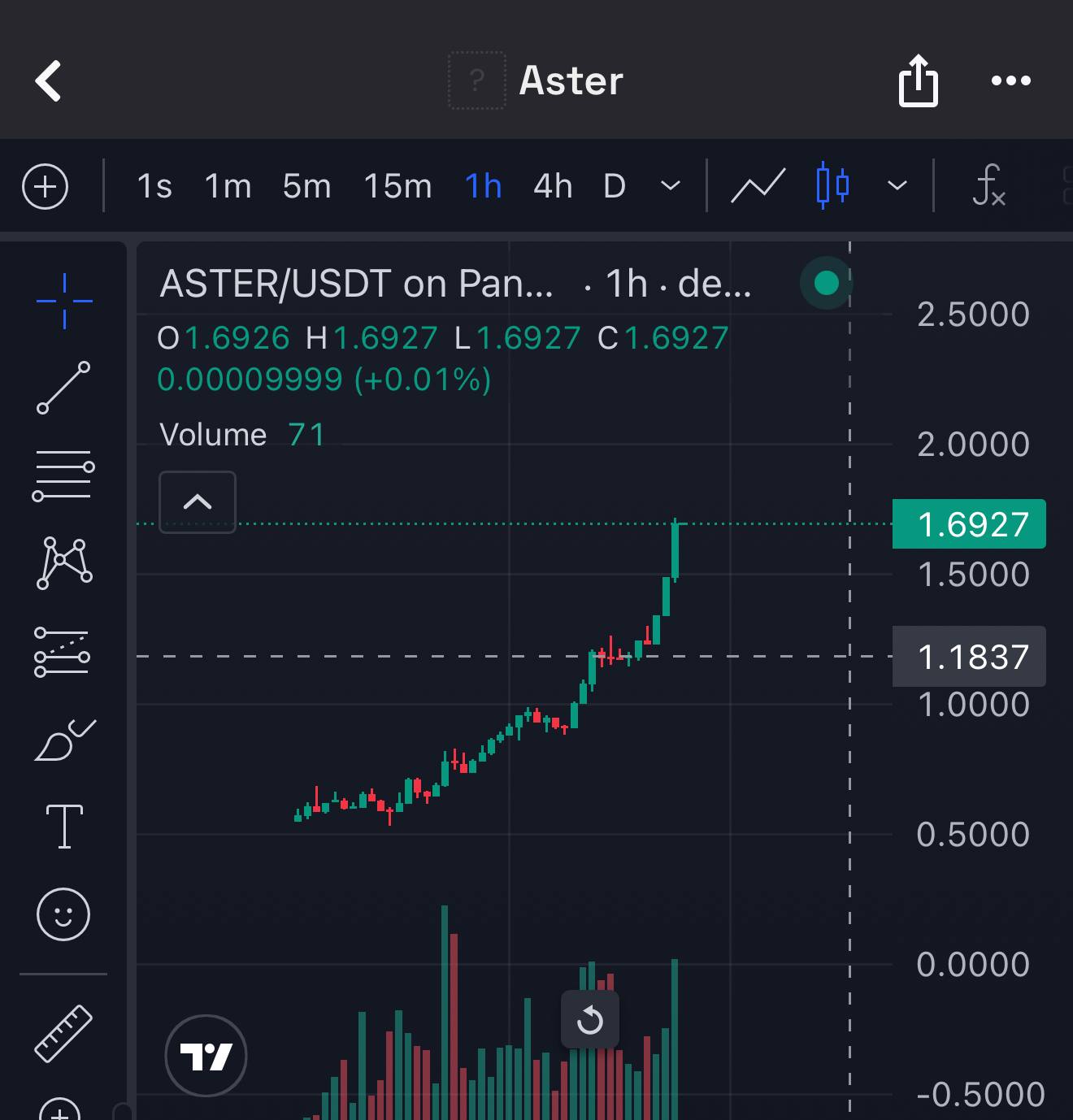Screen dimensions: 1073x1120
Task: Open the emoji sticker tool
Action: click(63, 914)
